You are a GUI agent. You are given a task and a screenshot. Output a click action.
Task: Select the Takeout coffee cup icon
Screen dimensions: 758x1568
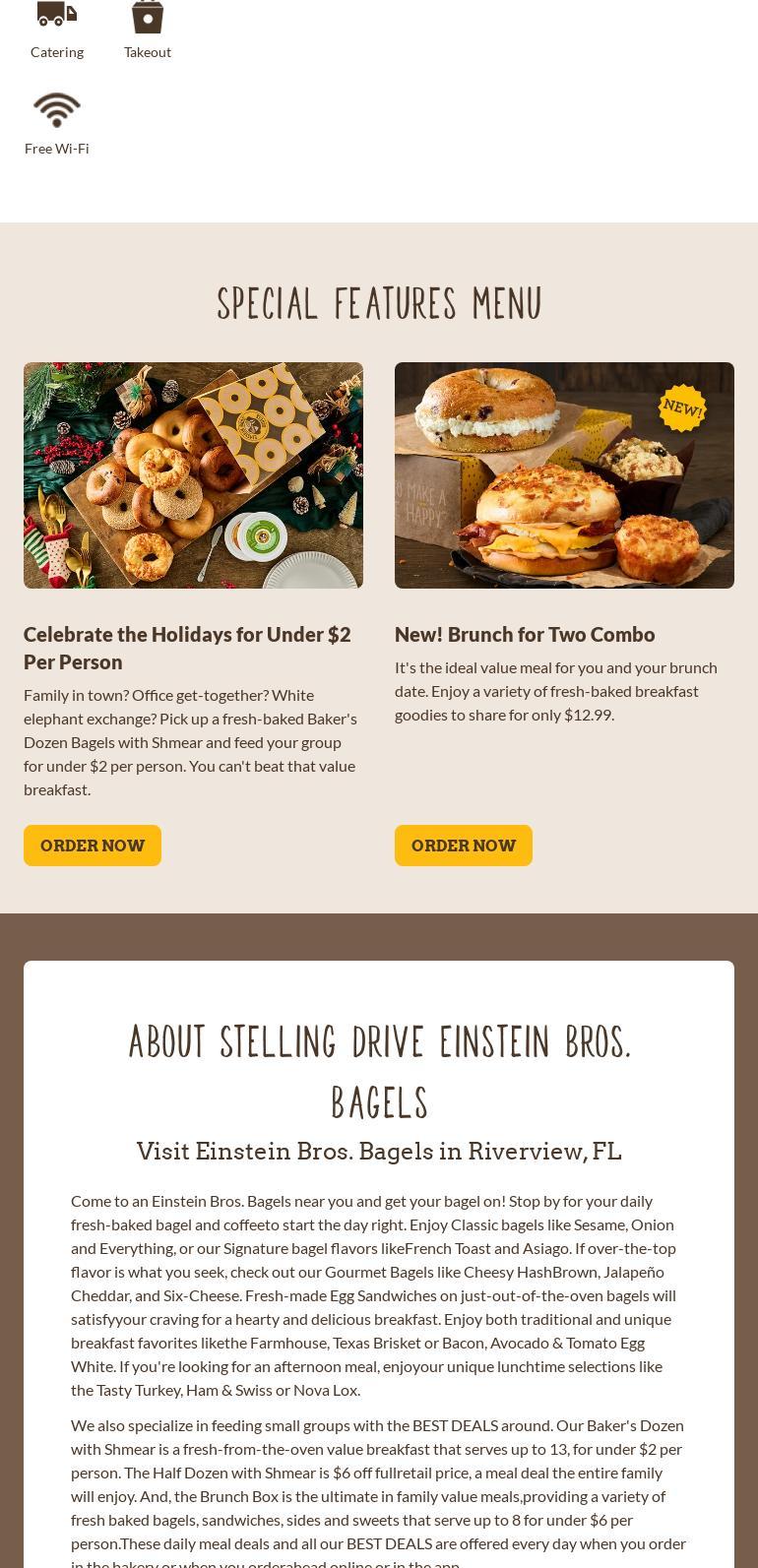point(147,16)
